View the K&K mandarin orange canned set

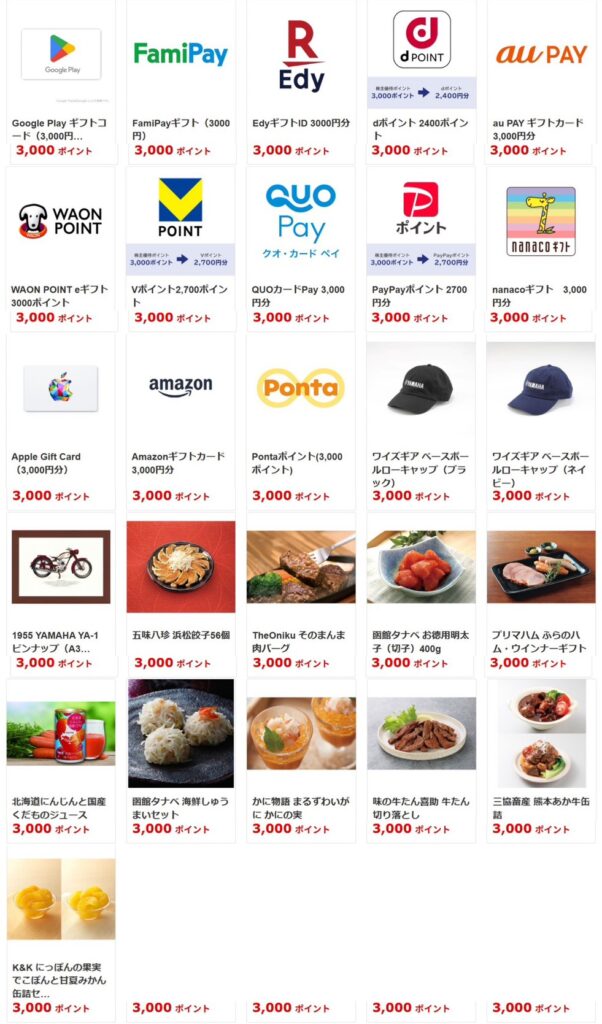point(61,900)
